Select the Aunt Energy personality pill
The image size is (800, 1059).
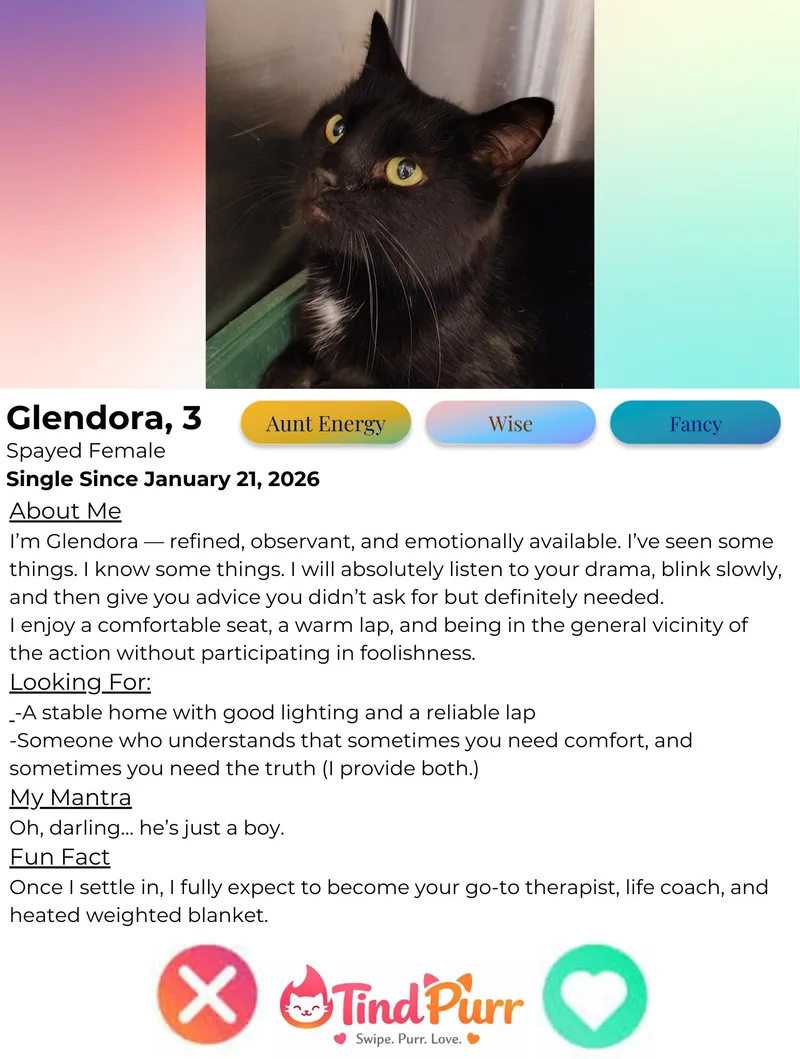click(x=325, y=423)
